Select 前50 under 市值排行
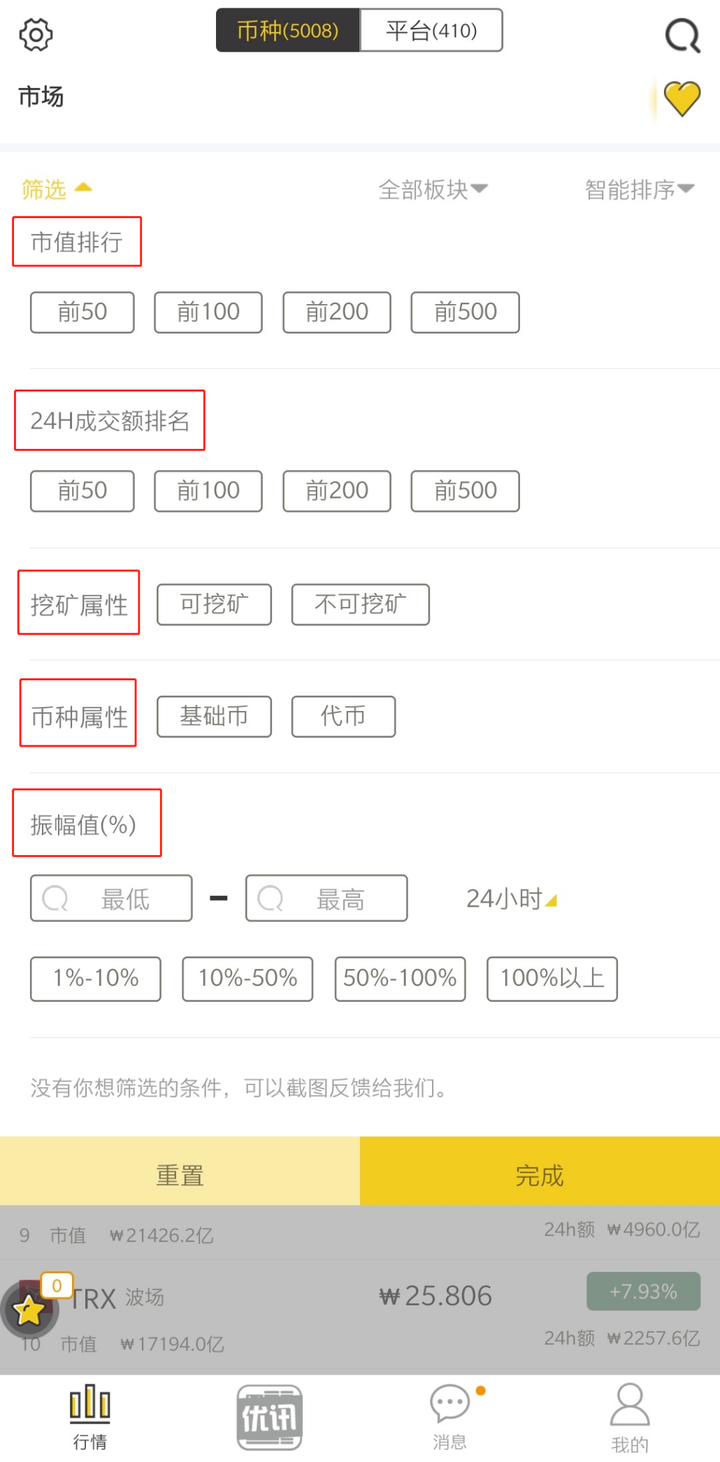Image resolution: width=720 pixels, height=1462 pixels. coord(82,312)
